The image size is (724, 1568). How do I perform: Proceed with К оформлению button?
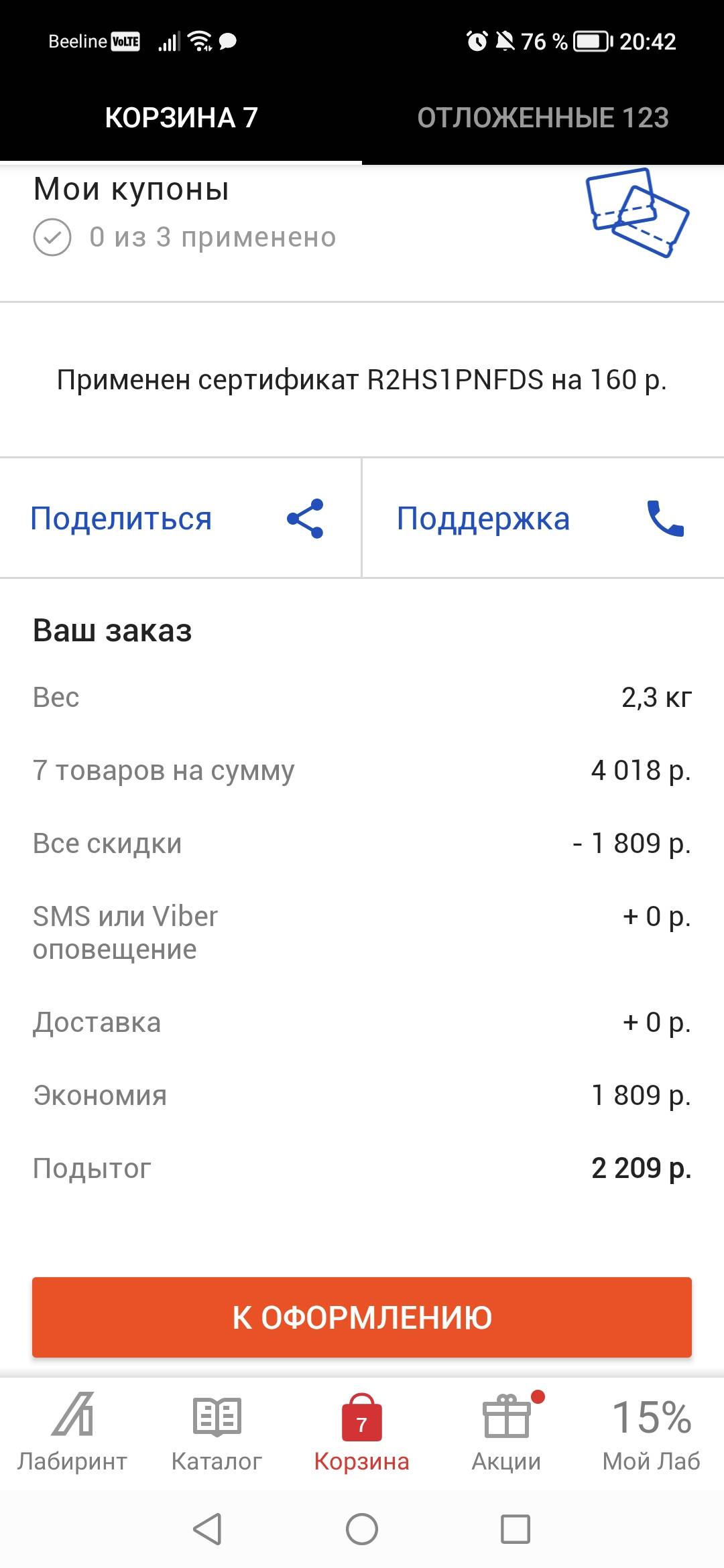click(362, 1317)
